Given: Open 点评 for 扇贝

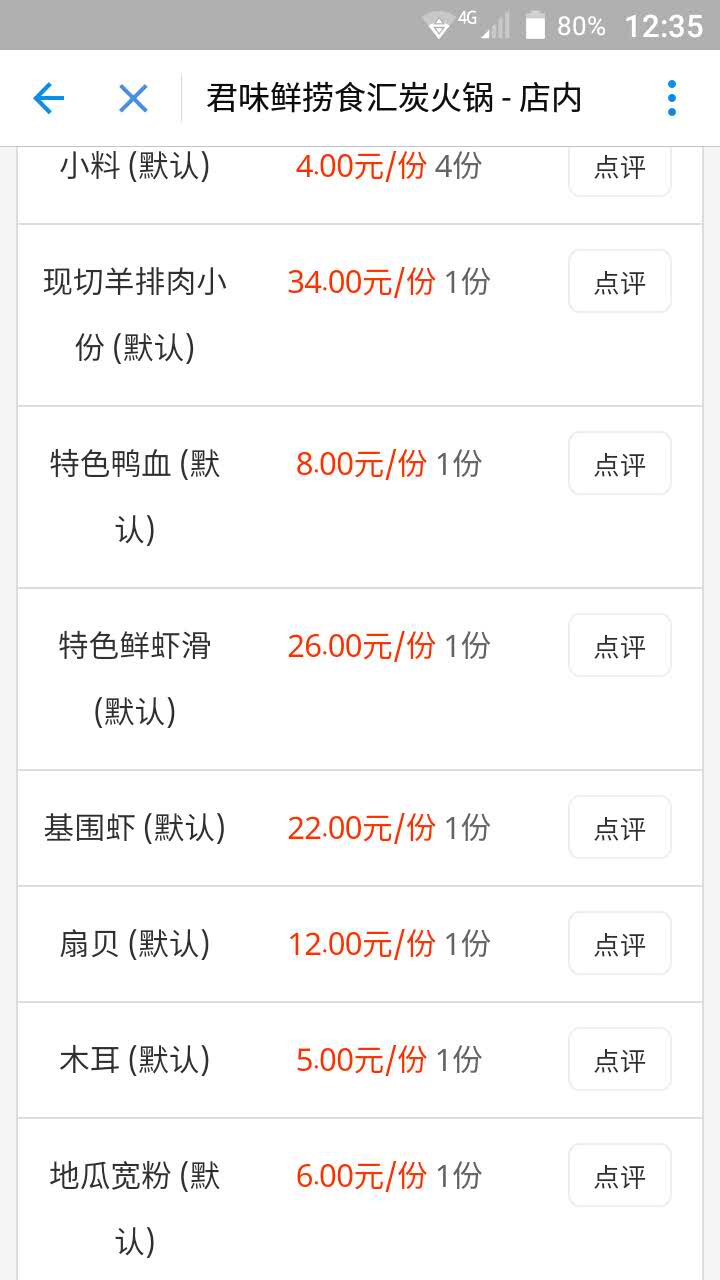Looking at the screenshot, I should point(620,944).
